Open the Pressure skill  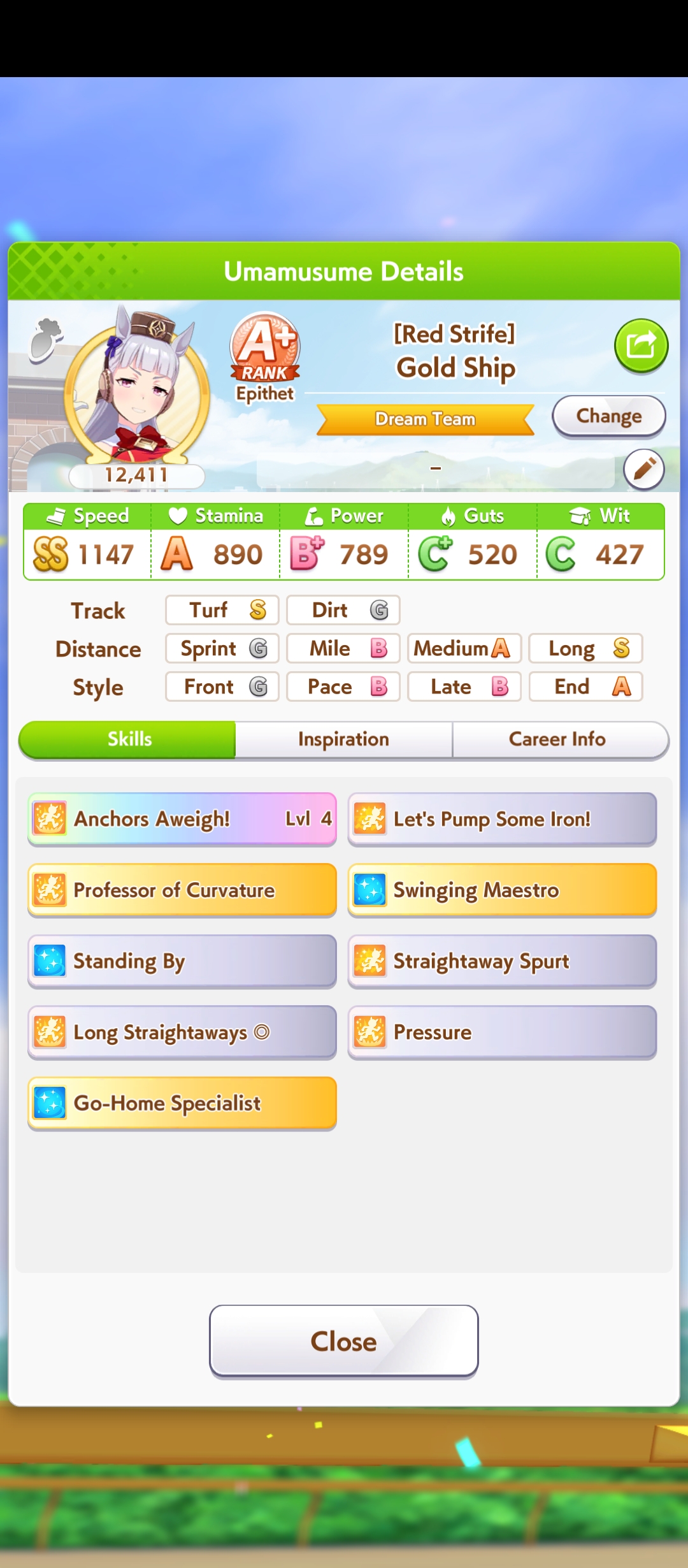click(502, 1033)
